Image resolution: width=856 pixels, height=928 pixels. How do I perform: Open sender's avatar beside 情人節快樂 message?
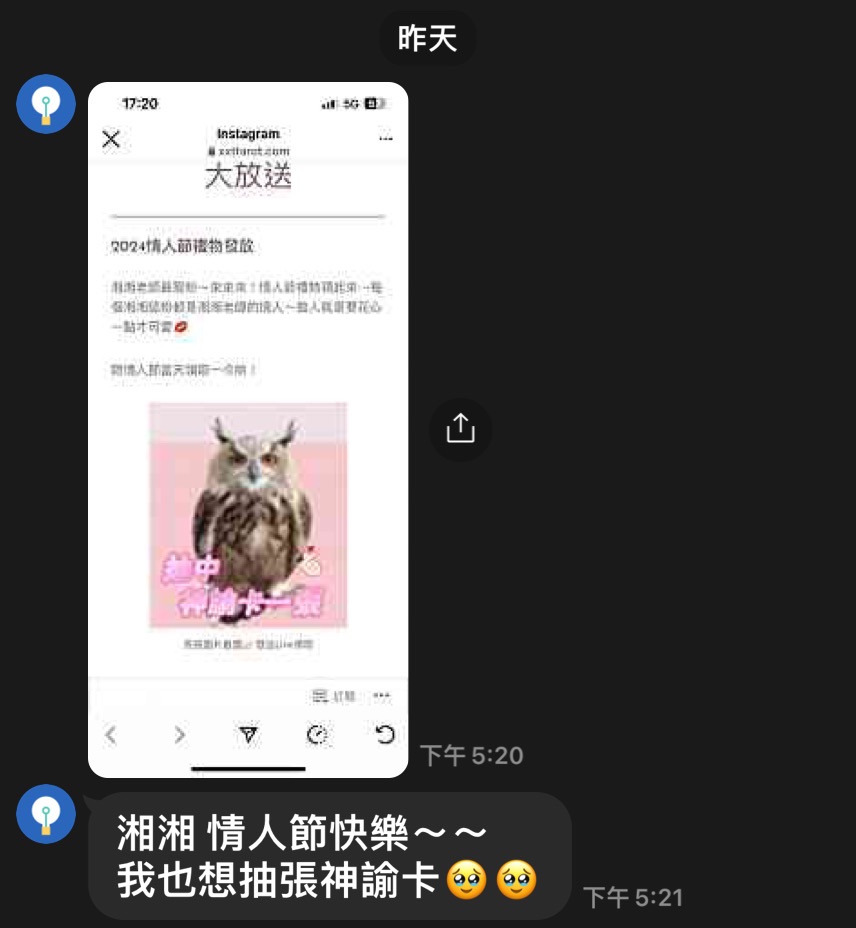(x=46, y=814)
